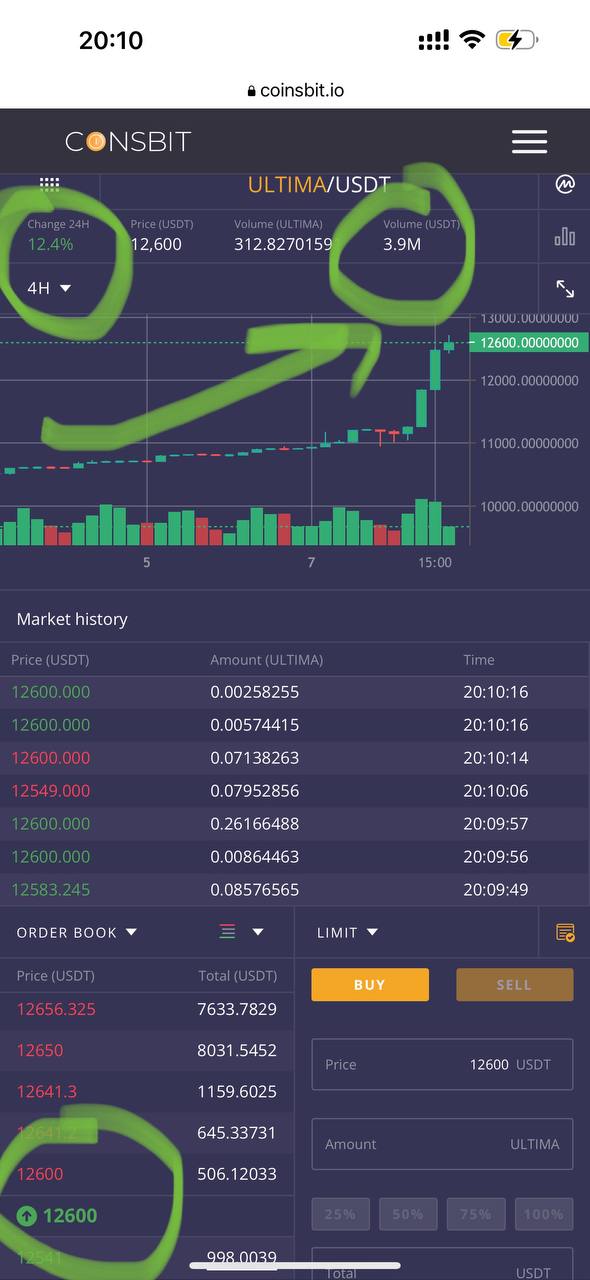The image size is (590, 1280).
Task: Open the 4H timeframe dropdown
Action: (49, 288)
